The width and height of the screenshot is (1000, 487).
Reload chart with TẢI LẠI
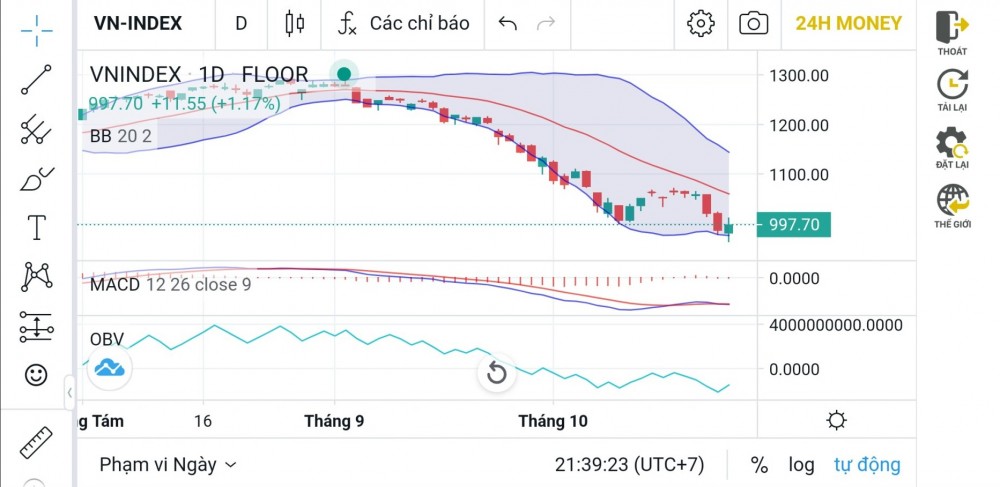click(952, 89)
